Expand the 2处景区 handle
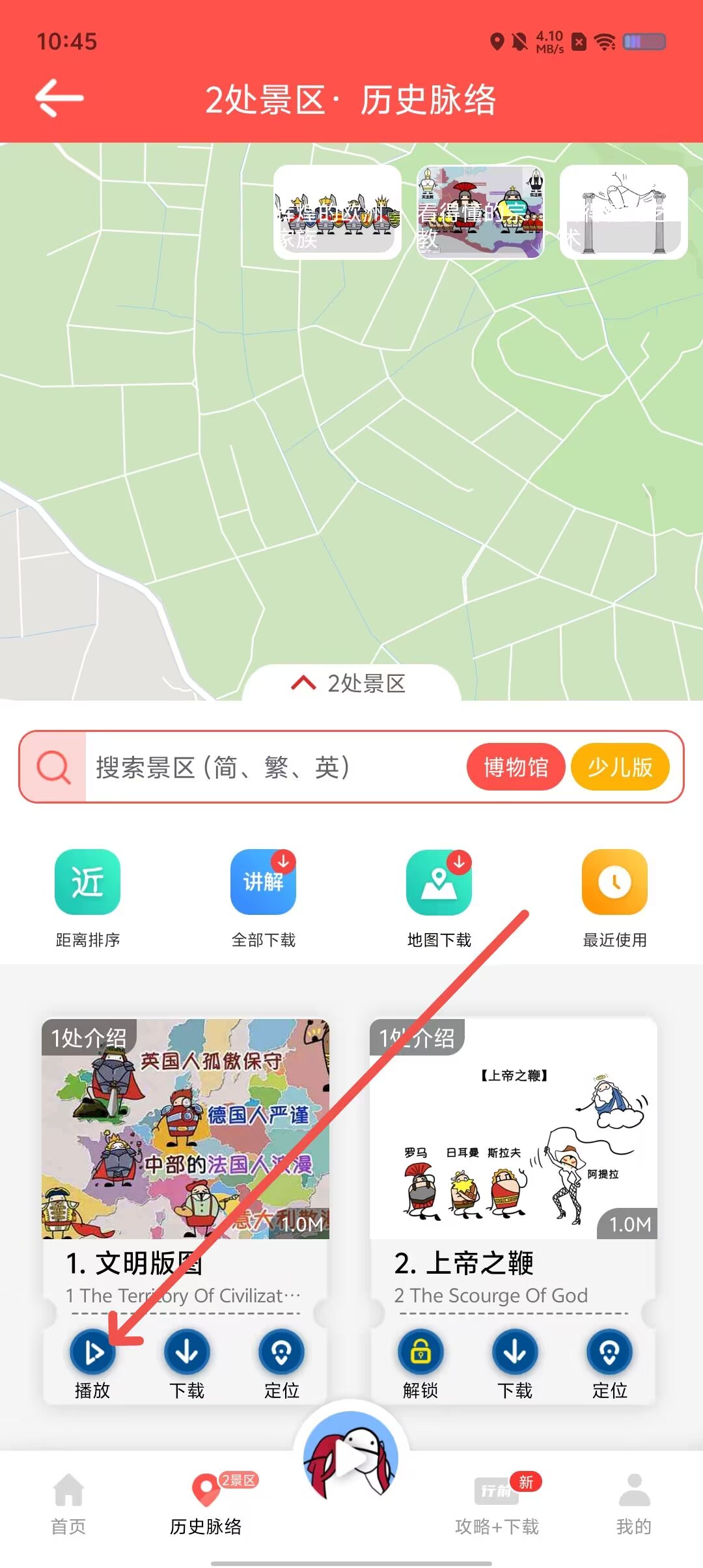This screenshot has height=1568, width=703. pos(351,683)
